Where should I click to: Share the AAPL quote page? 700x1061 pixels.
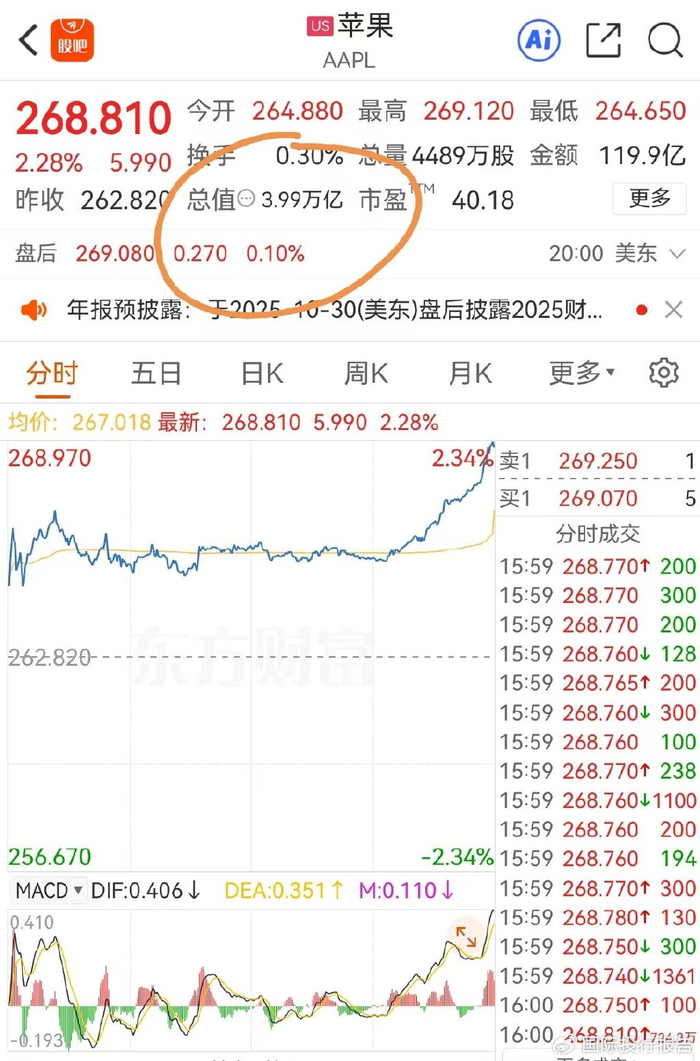[x=603, y=40]
